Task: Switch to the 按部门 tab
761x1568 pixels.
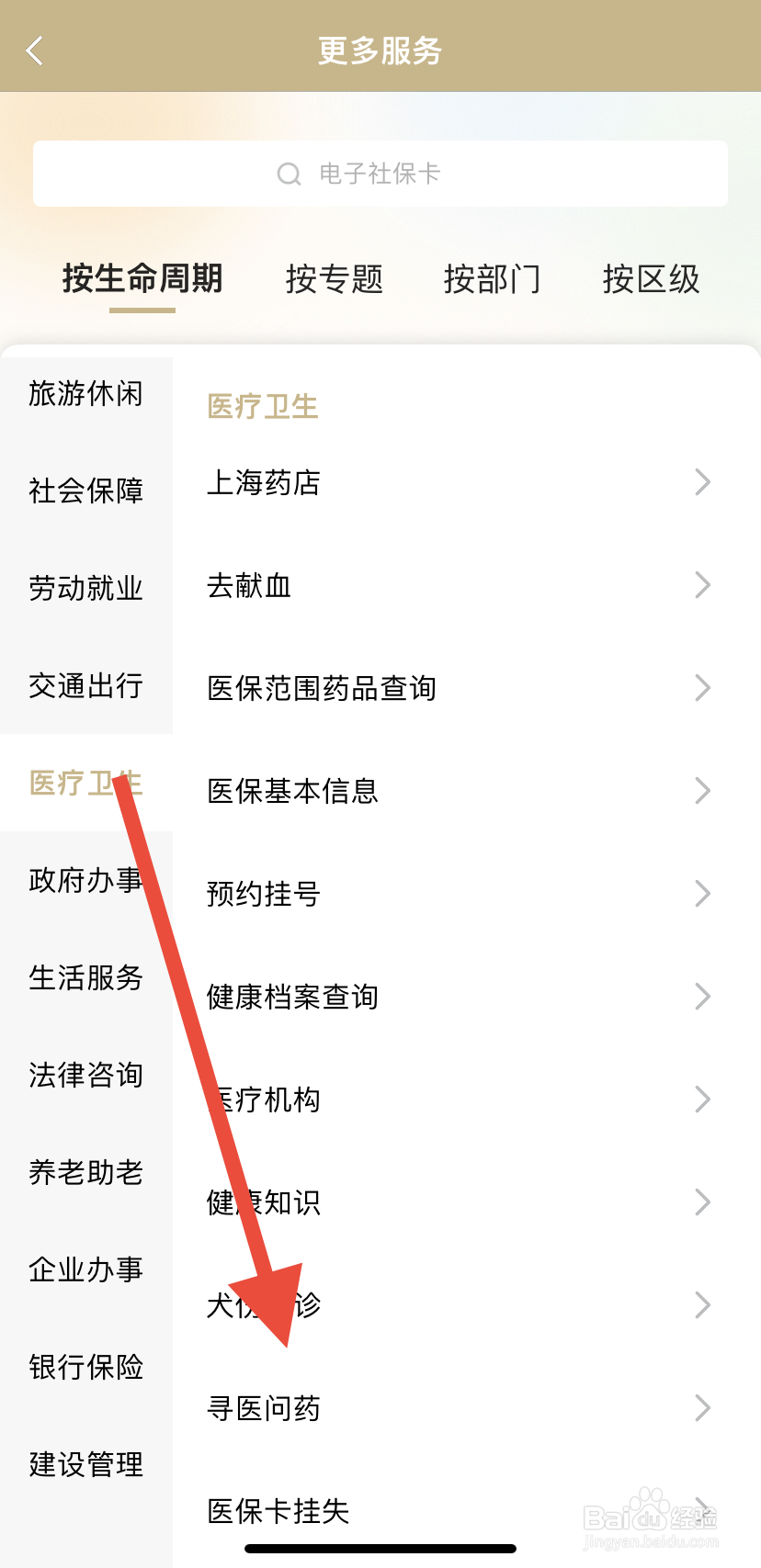Action: (x=493, y=279)
